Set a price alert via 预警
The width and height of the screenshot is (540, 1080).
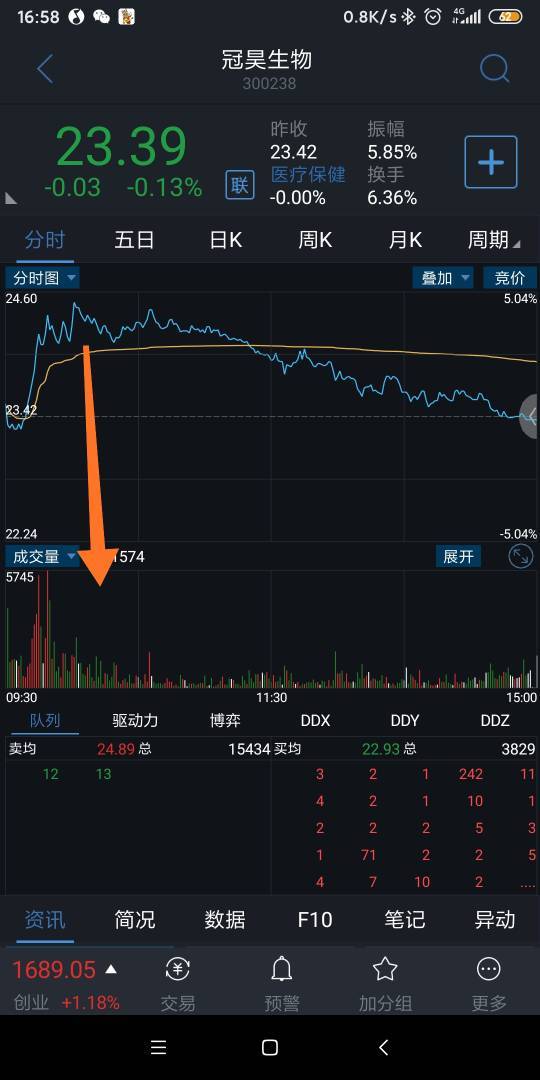pos(281,983)
